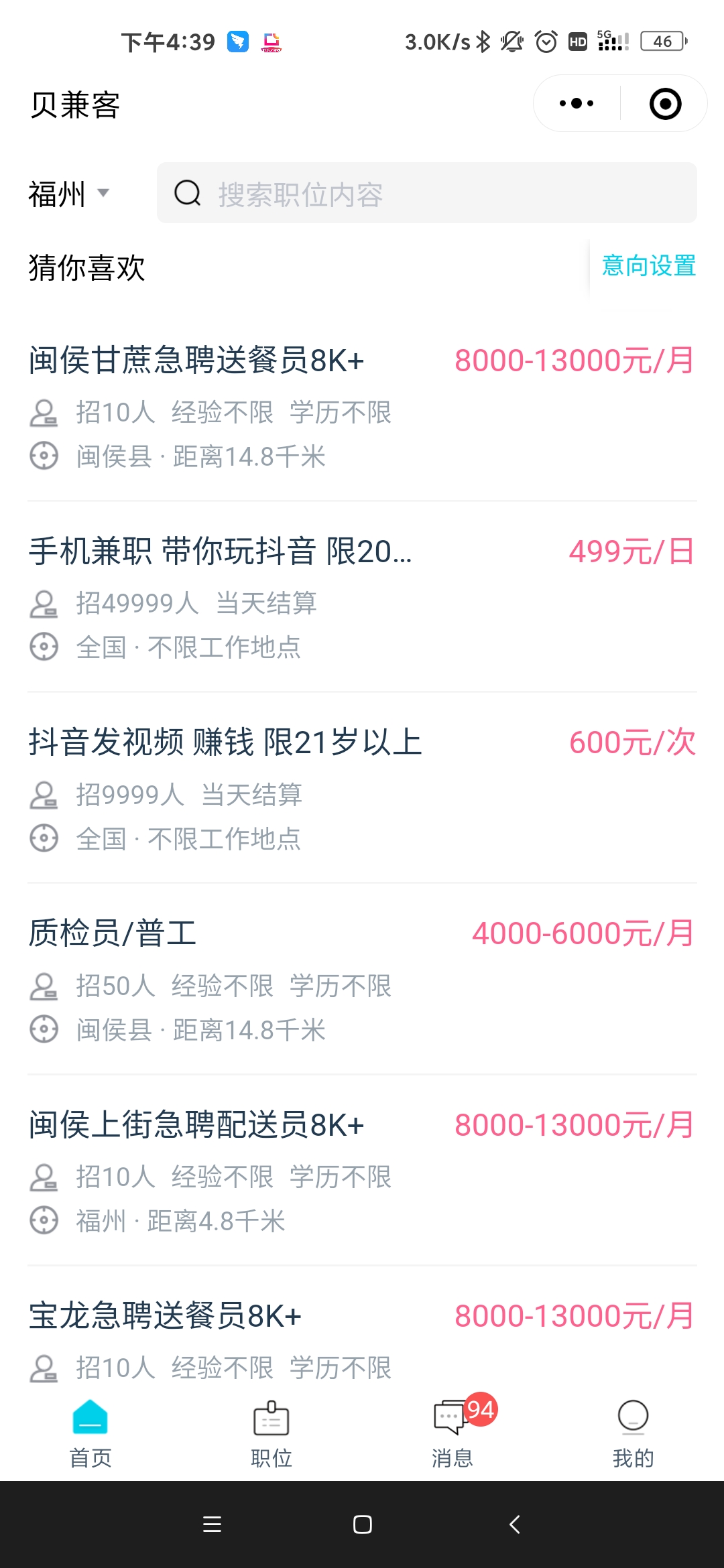Open the mini program more options menu
724x1568 pixels.
tap(577, 104)
